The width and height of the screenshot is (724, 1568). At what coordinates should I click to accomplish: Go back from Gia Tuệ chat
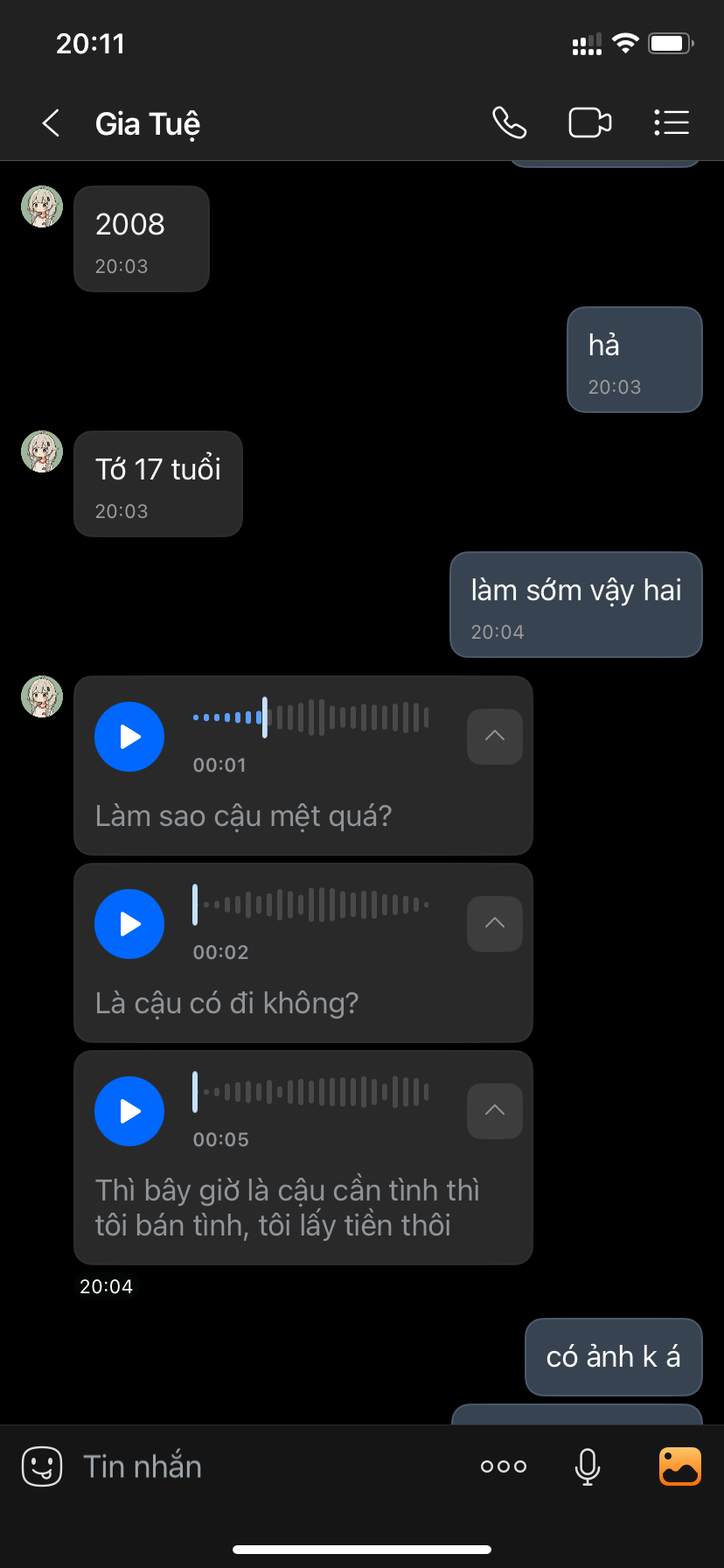pos(52,123)
